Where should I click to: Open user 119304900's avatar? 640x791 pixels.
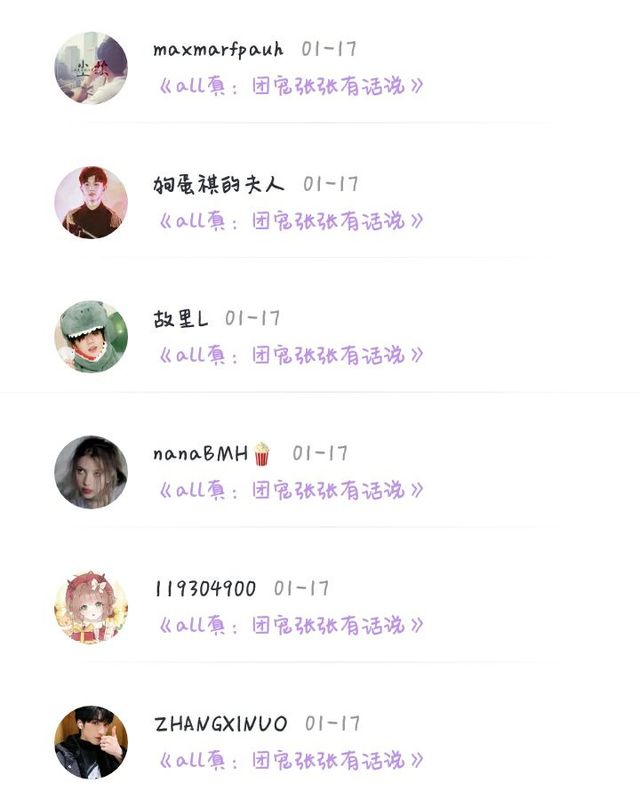point(91,607)
